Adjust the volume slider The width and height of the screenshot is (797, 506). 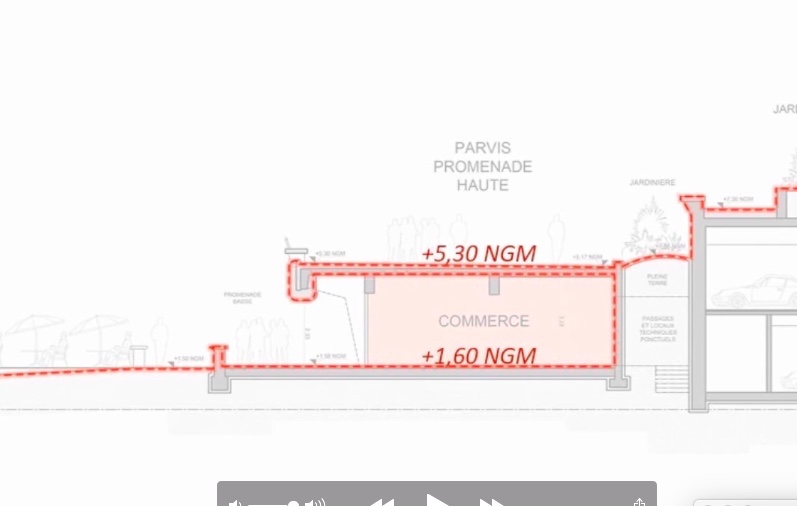pyautogui.click(x=294, y=503)
